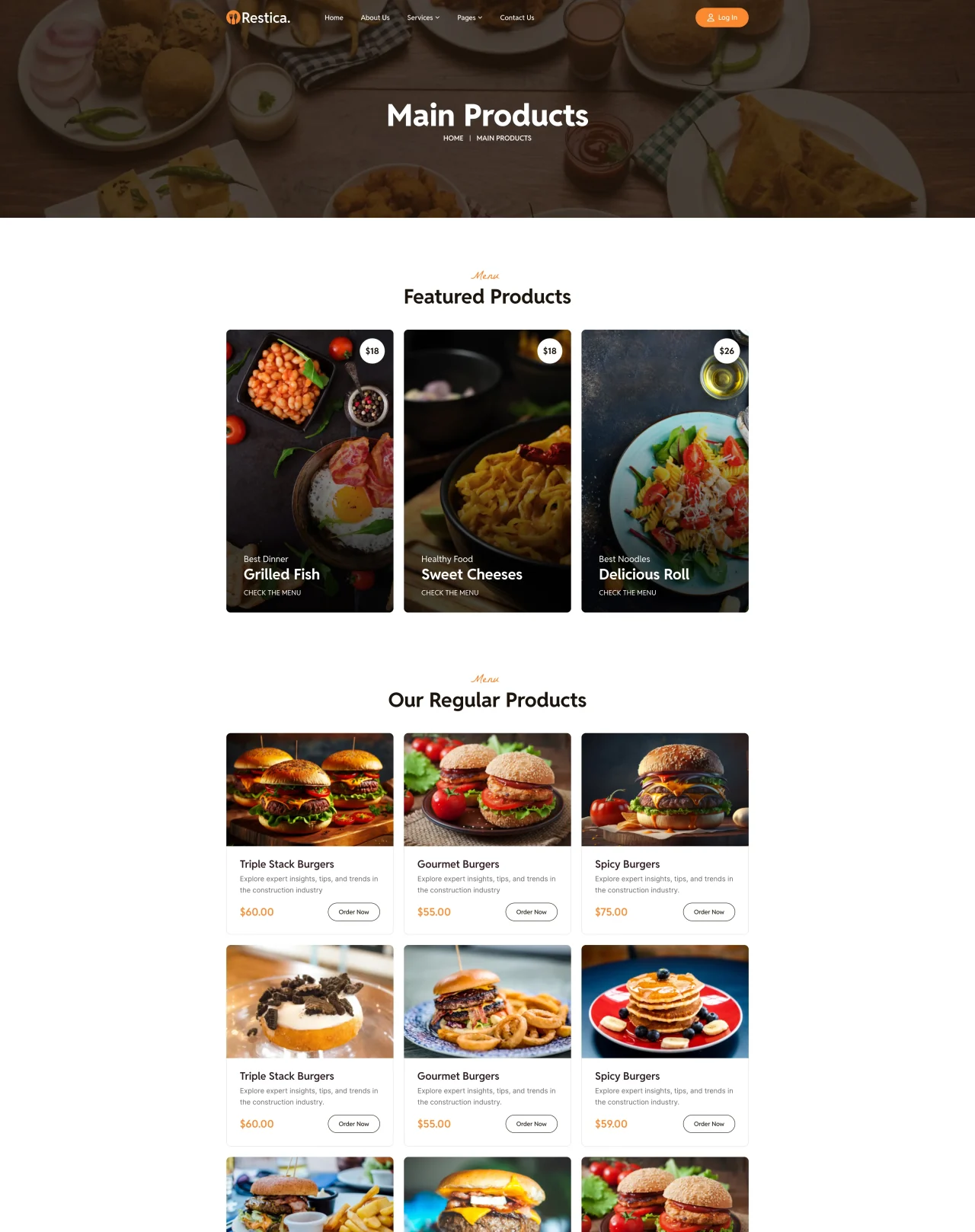
Task: Check the menu for Sweet Cheeses
Action: [449, 592]
